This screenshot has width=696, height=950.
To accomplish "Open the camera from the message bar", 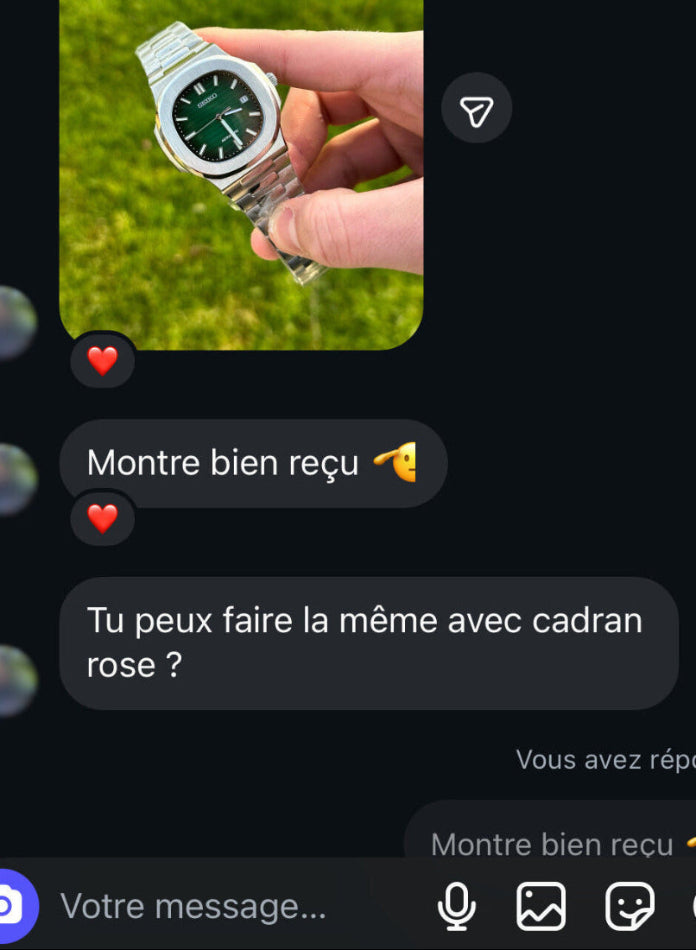I will click(12, 906).
